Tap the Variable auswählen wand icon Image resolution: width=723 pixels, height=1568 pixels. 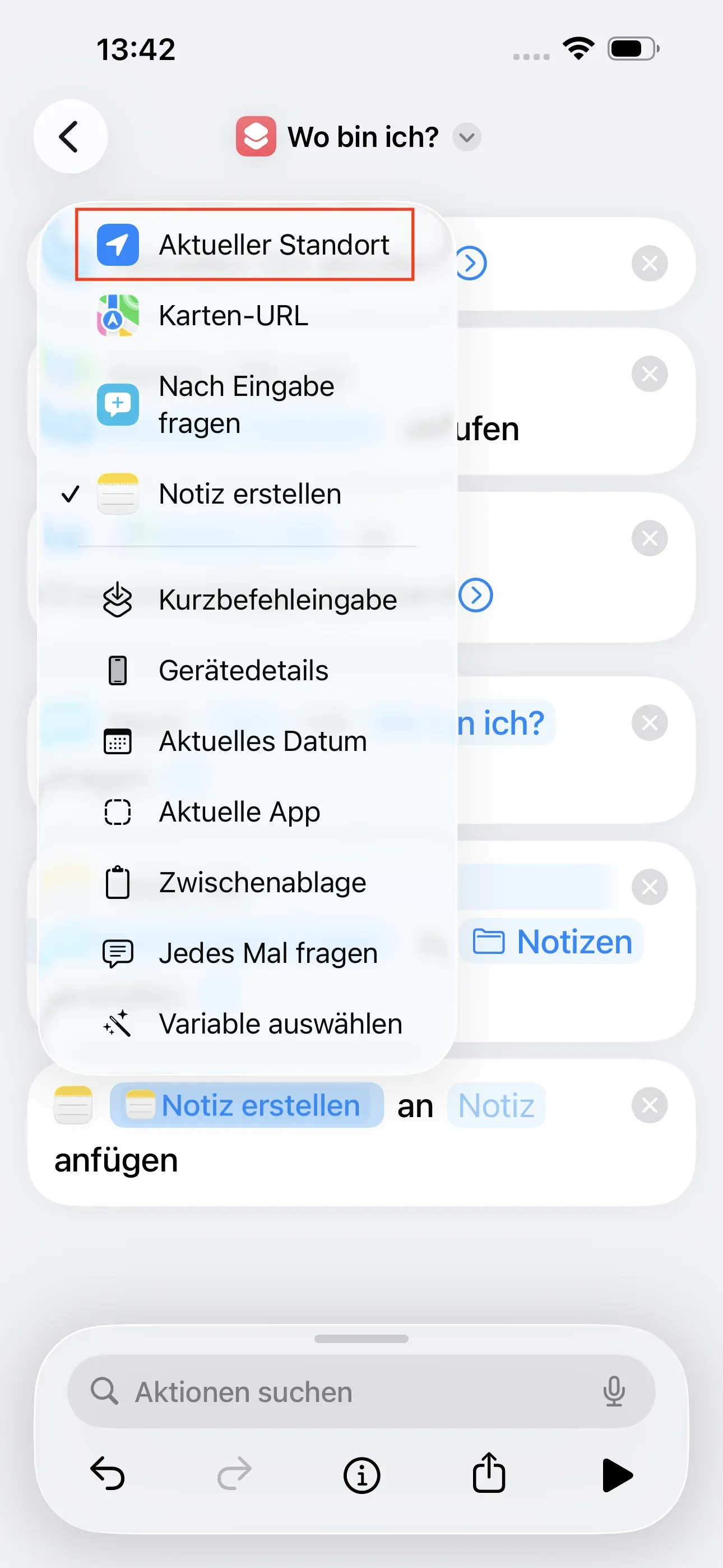tap(117, 1022)
